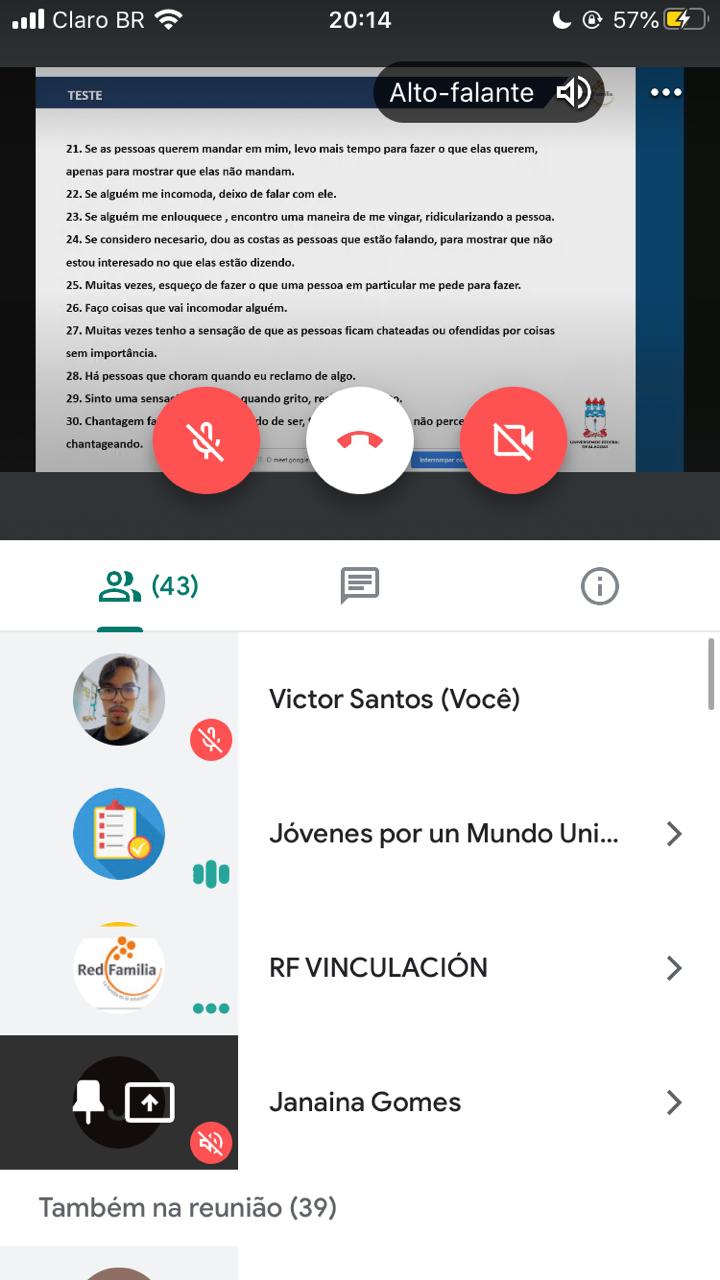Open Janaina Gomes participant options
720x1280 pixels.
coord(674,1102)
